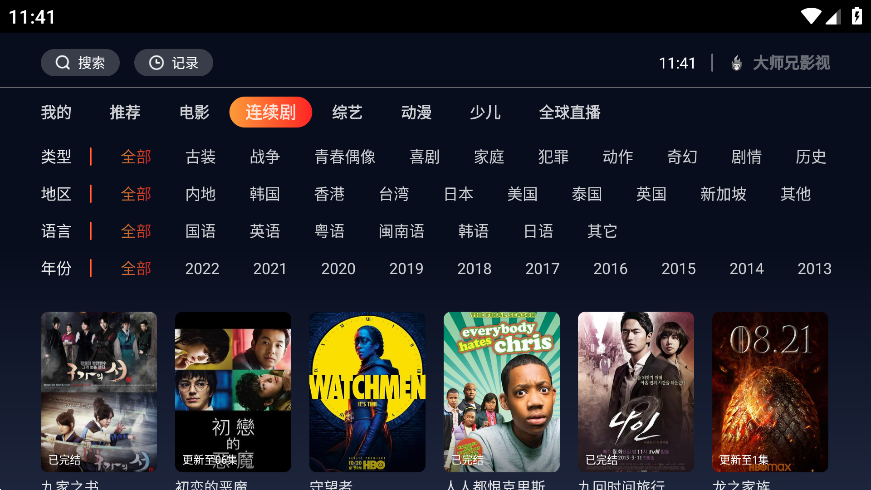Filter genre by 古装

tap(200, 157)
